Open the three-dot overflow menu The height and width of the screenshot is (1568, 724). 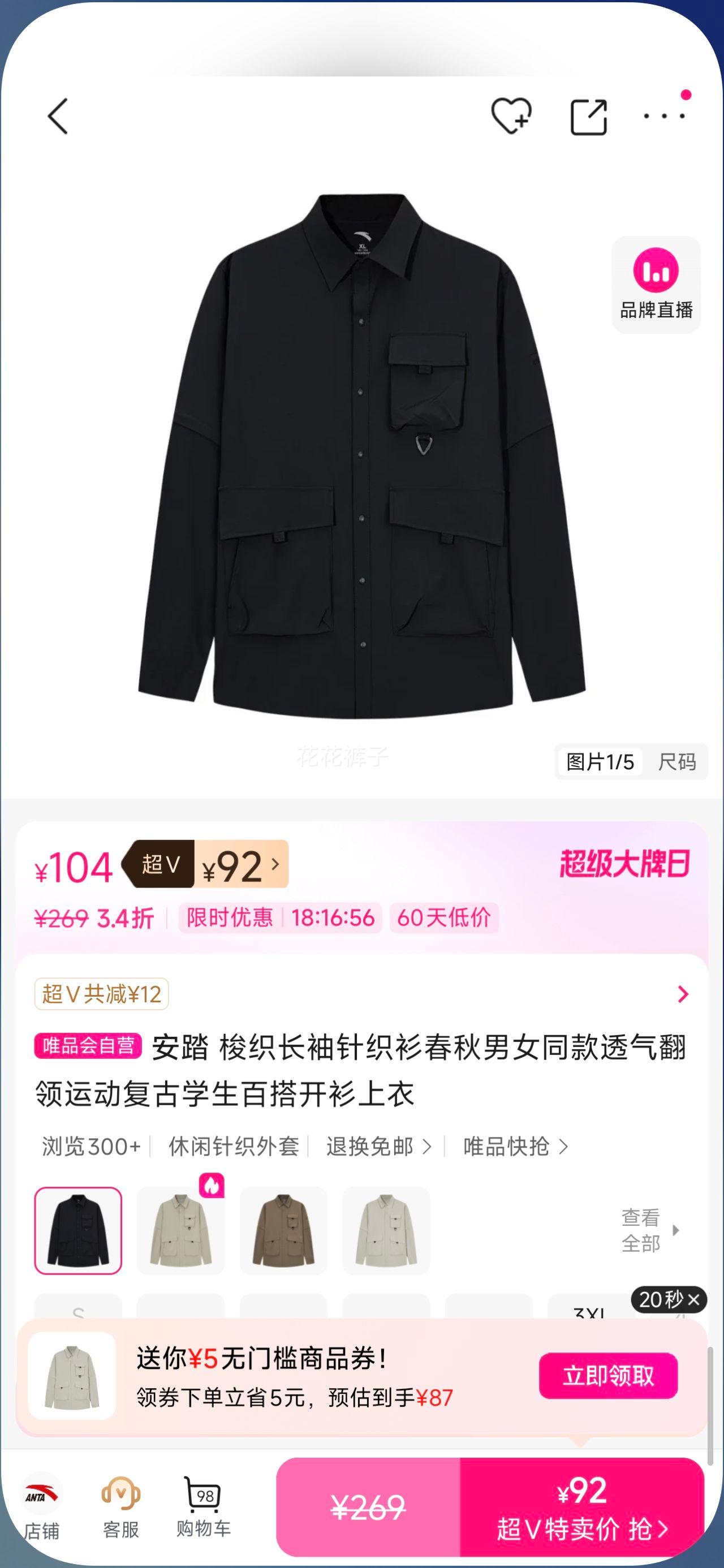664,115
